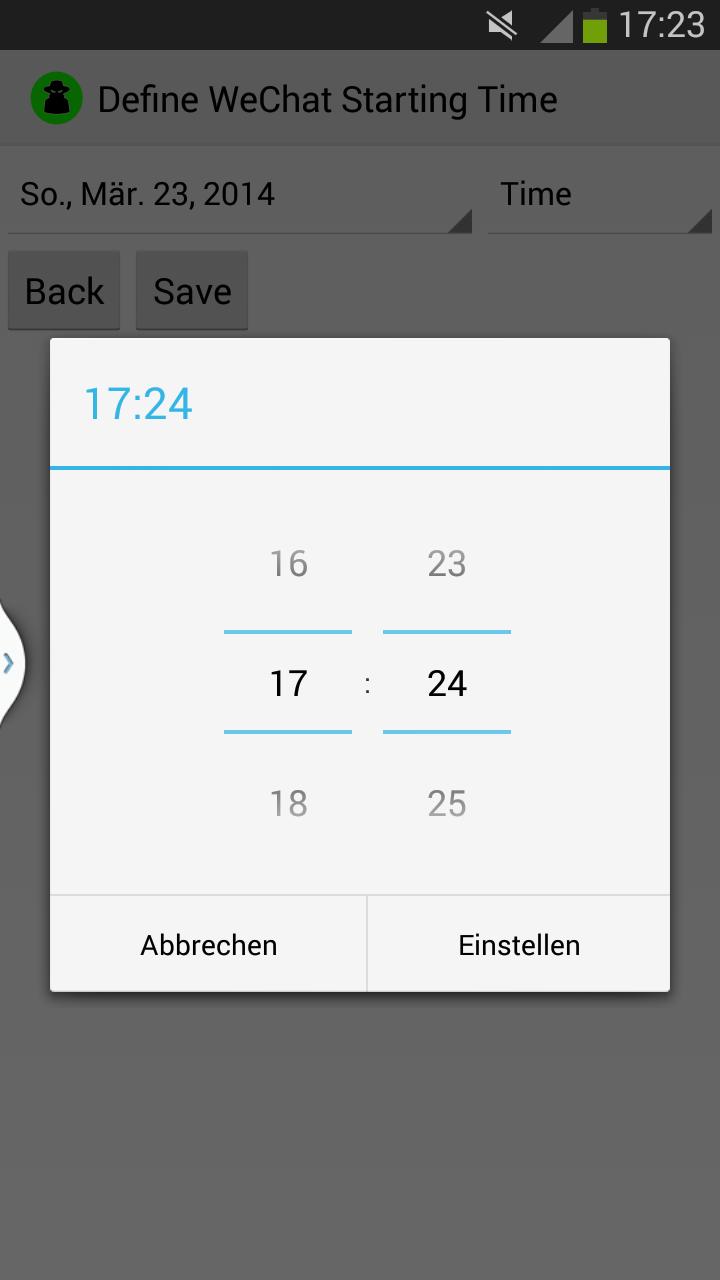
Task: Select hour 18 in the picker
Action: [288, 803]
